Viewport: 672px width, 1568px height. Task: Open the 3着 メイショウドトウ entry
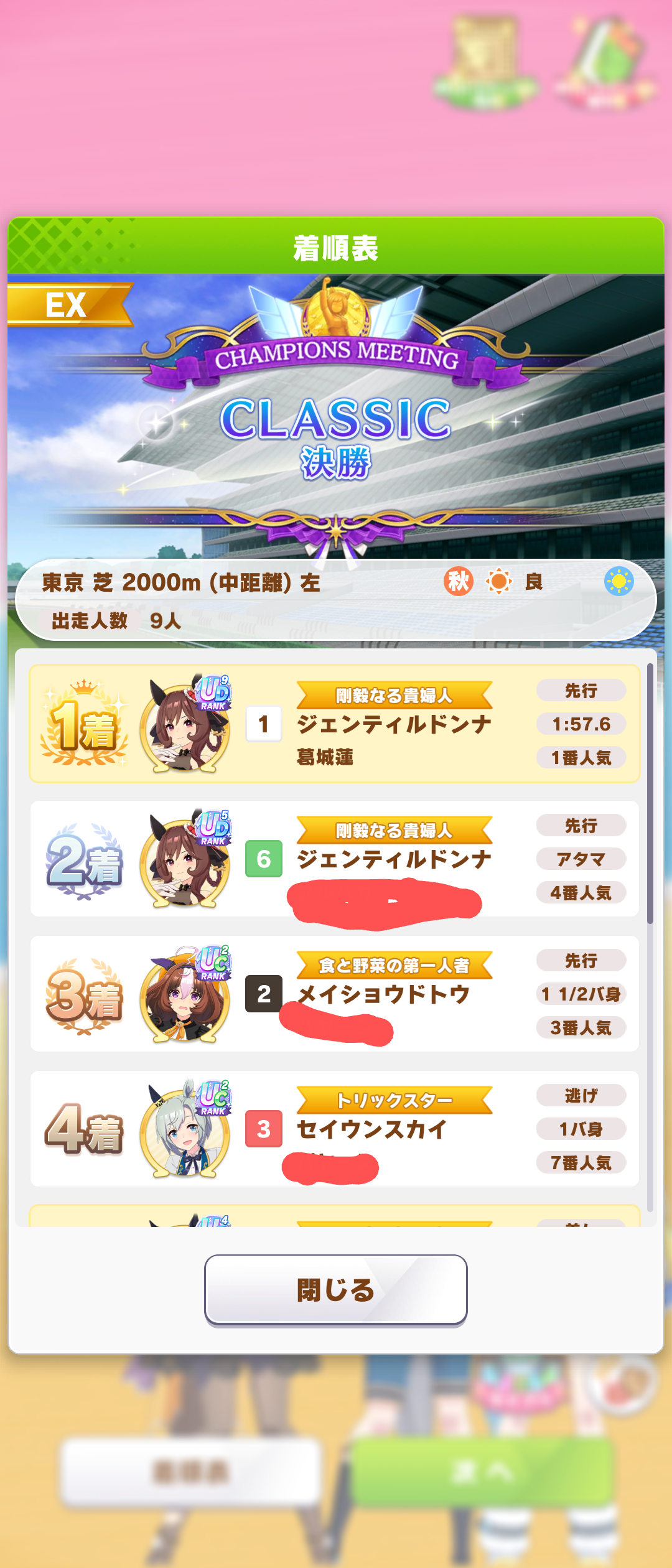point(334,994)
